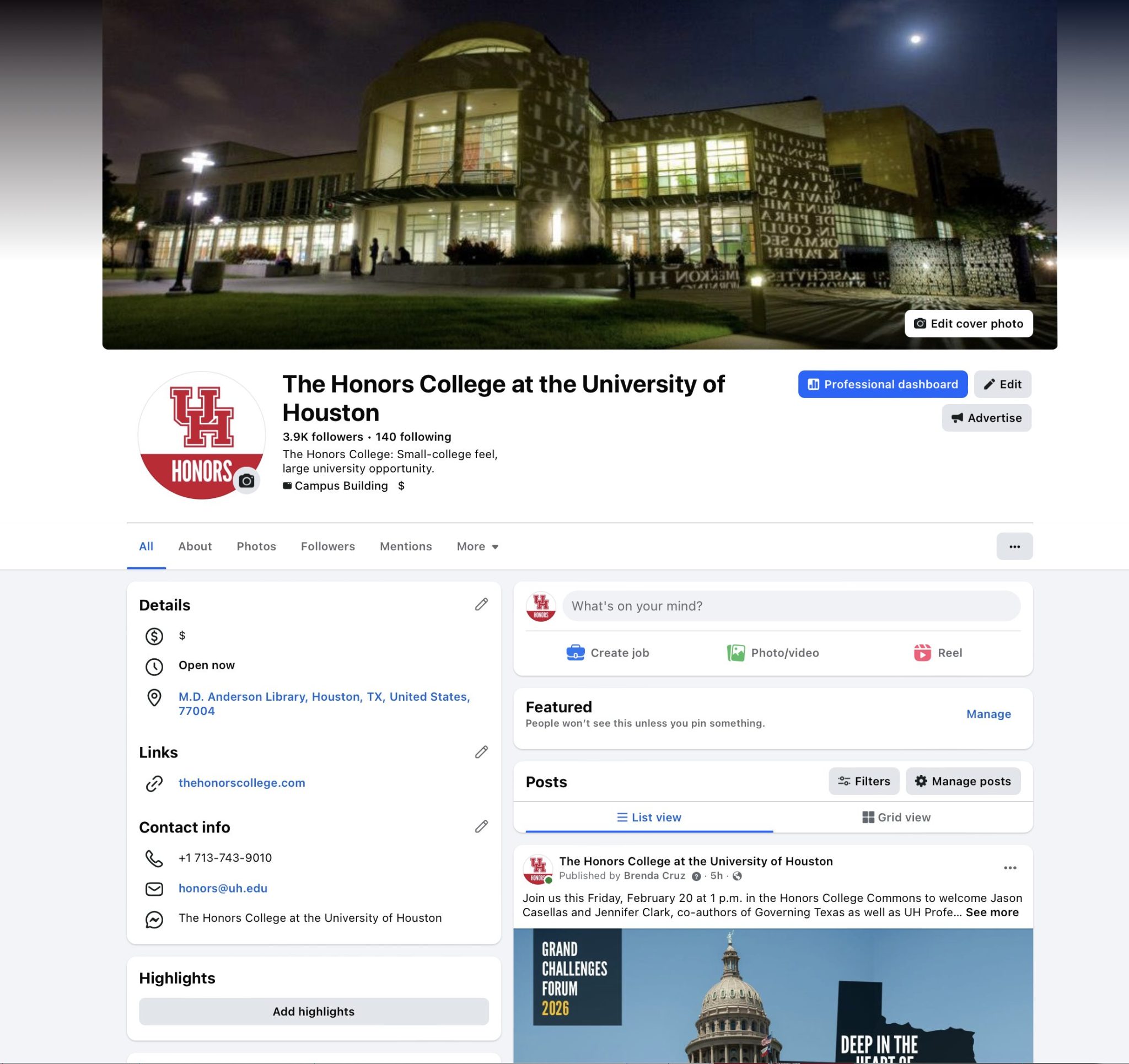Tap Add highlights button
The width and height of the screenshot is (1129, 1064).
coord(314,1011)
